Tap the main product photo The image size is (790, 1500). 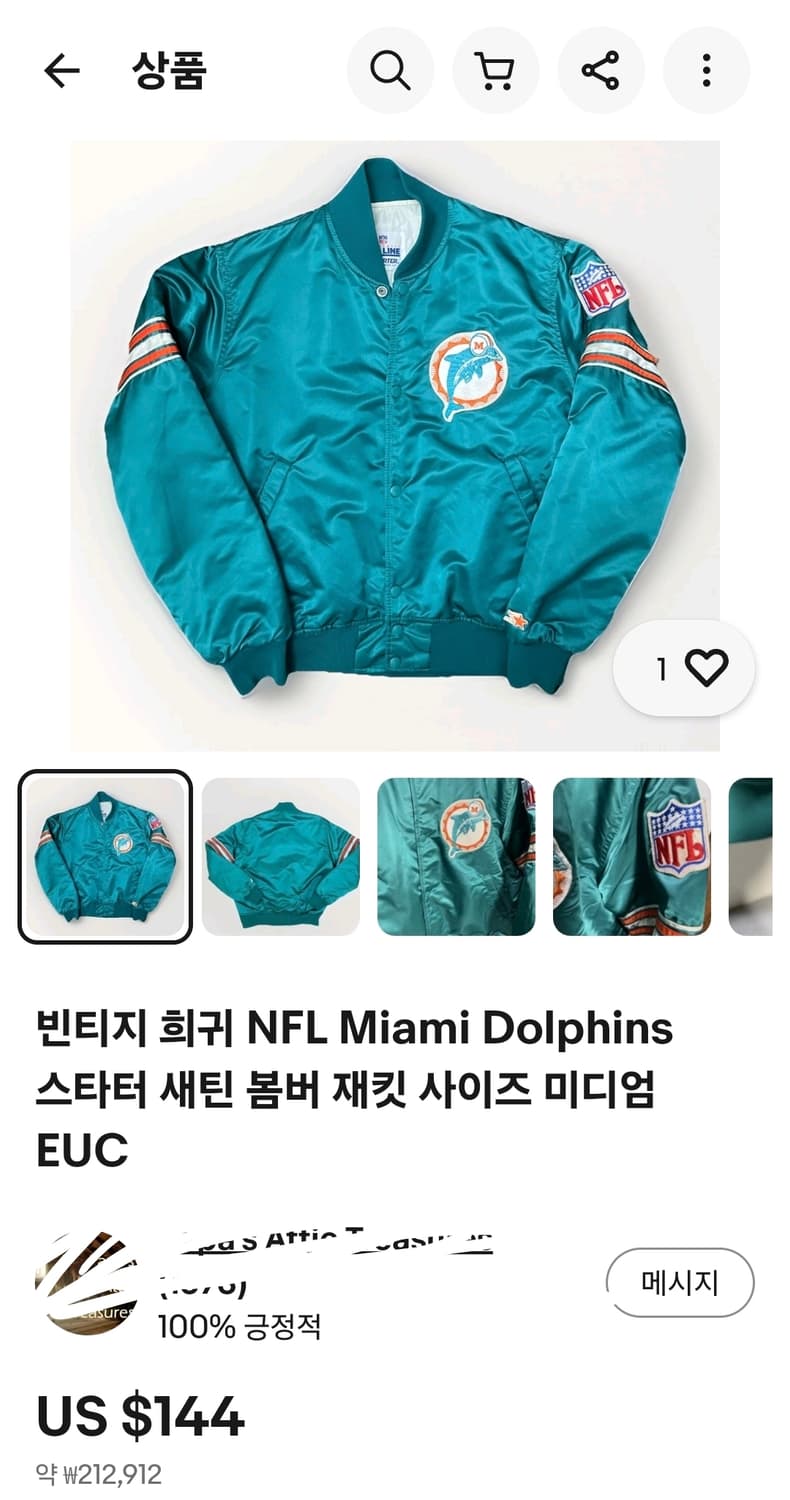[x=395, y=440]
